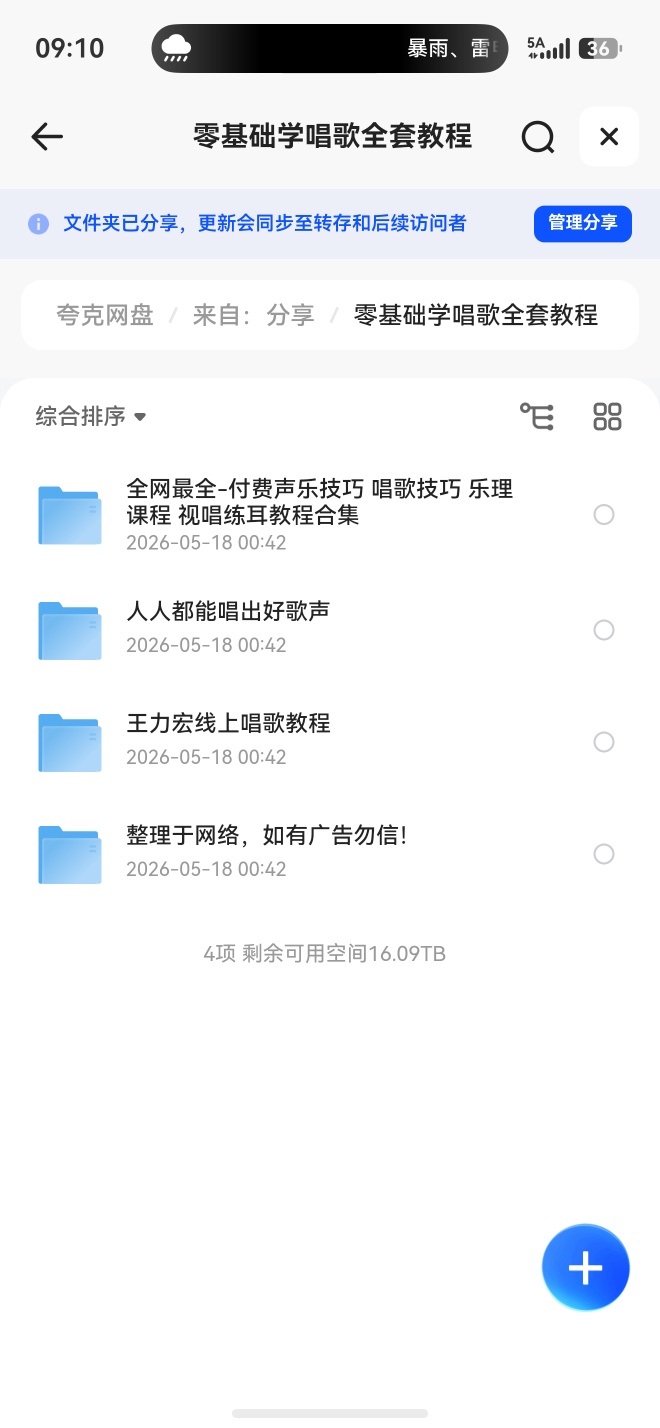Open the 夸克网盘 breadcrumb

tap(105, 316)
